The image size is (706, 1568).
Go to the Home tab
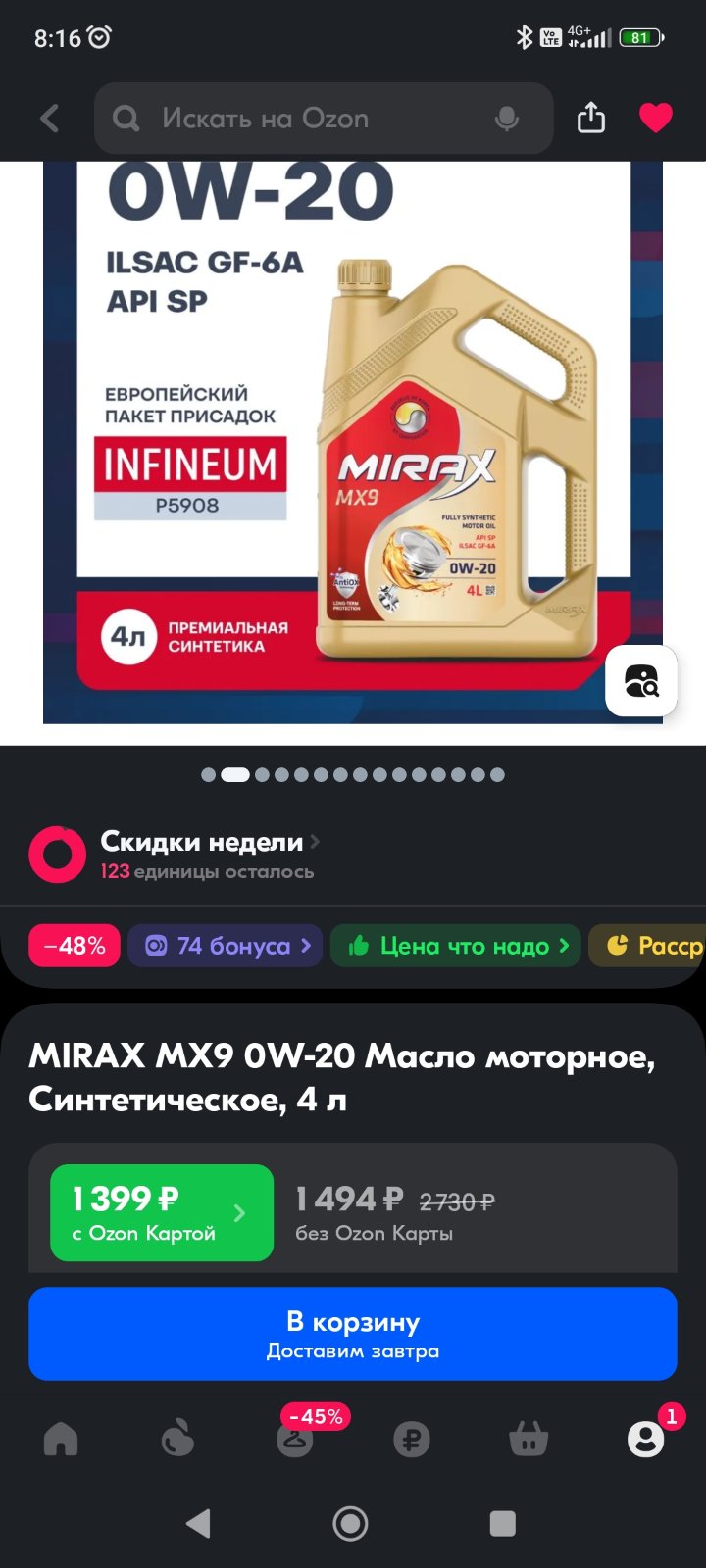click(61, 1439)
